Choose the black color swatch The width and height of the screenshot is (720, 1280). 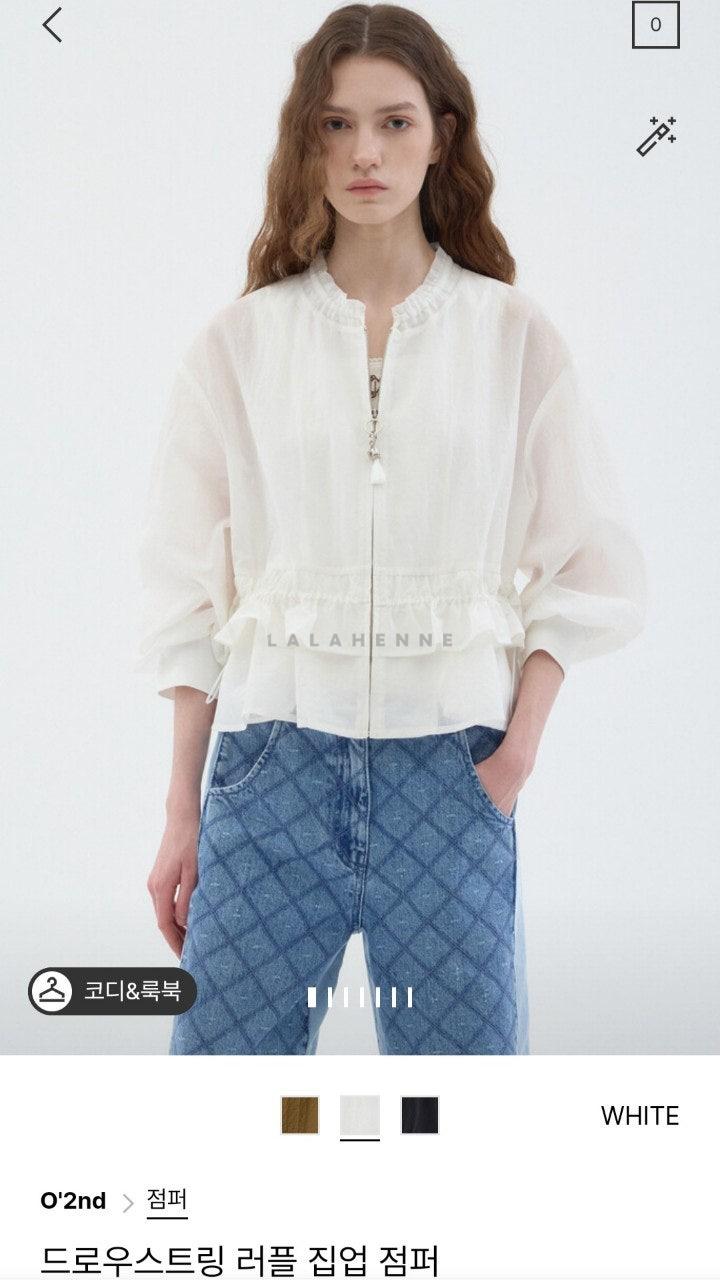(420, 1115)
